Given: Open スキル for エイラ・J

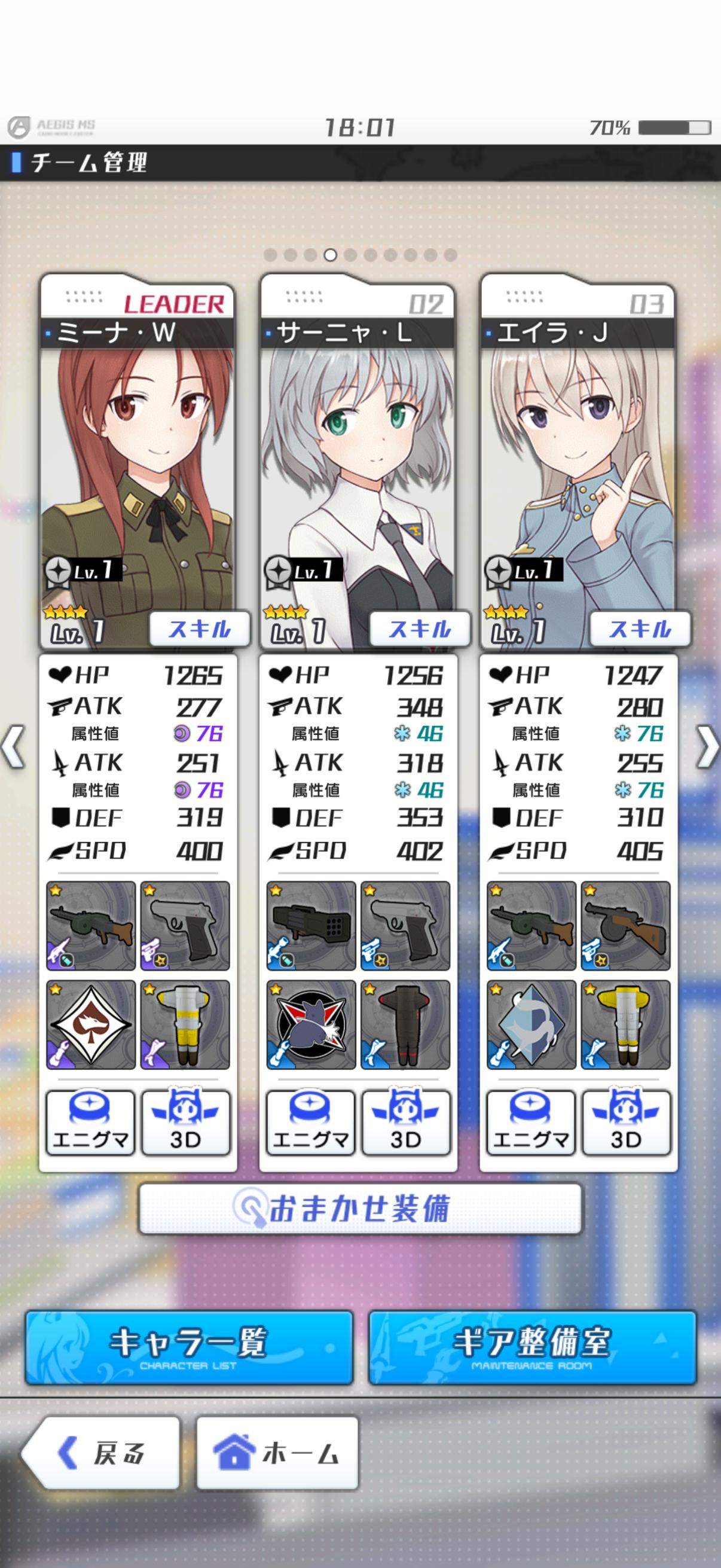Looking at the screenshot, I should (x=640, y=629).
